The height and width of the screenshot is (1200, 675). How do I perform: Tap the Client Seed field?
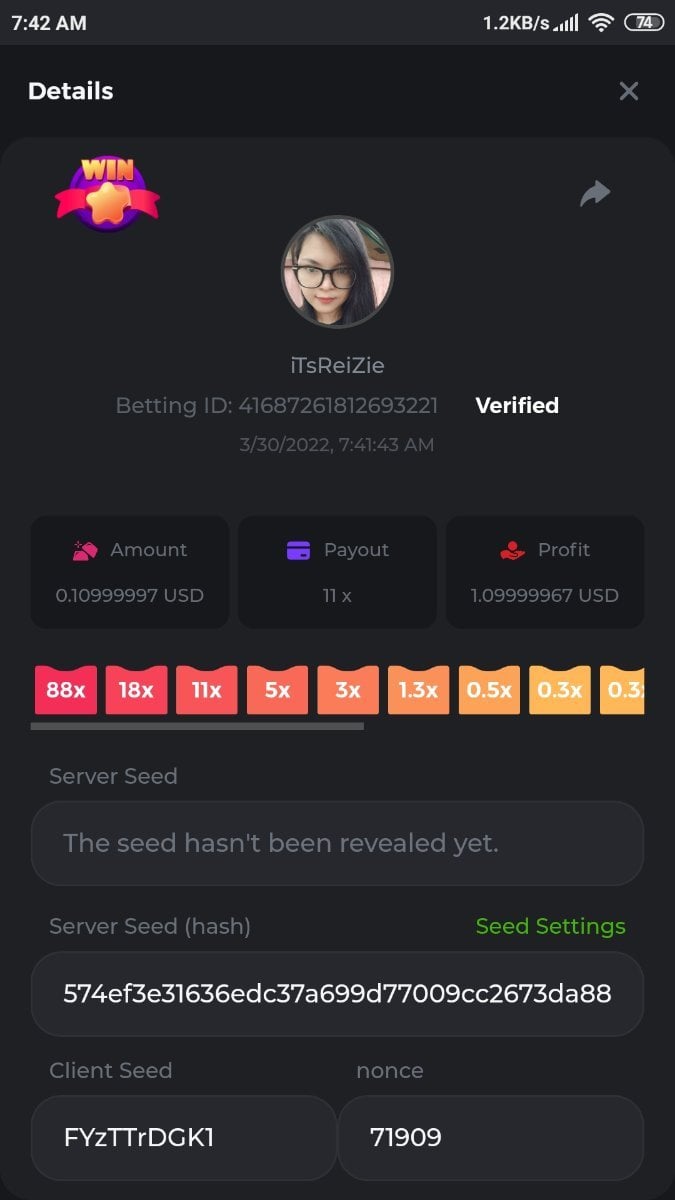(183, 1137)
